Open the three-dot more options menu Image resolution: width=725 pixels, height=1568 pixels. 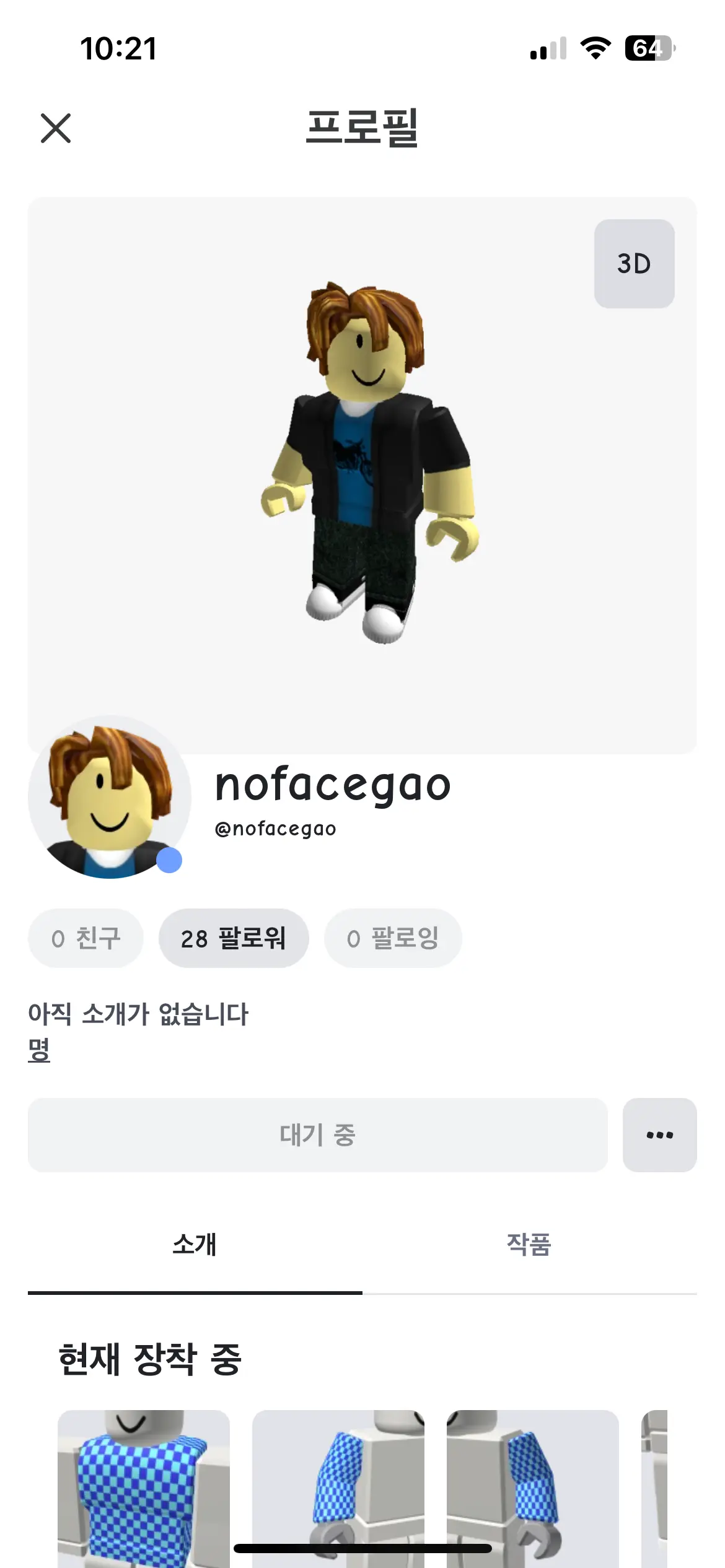point(659,1135)
